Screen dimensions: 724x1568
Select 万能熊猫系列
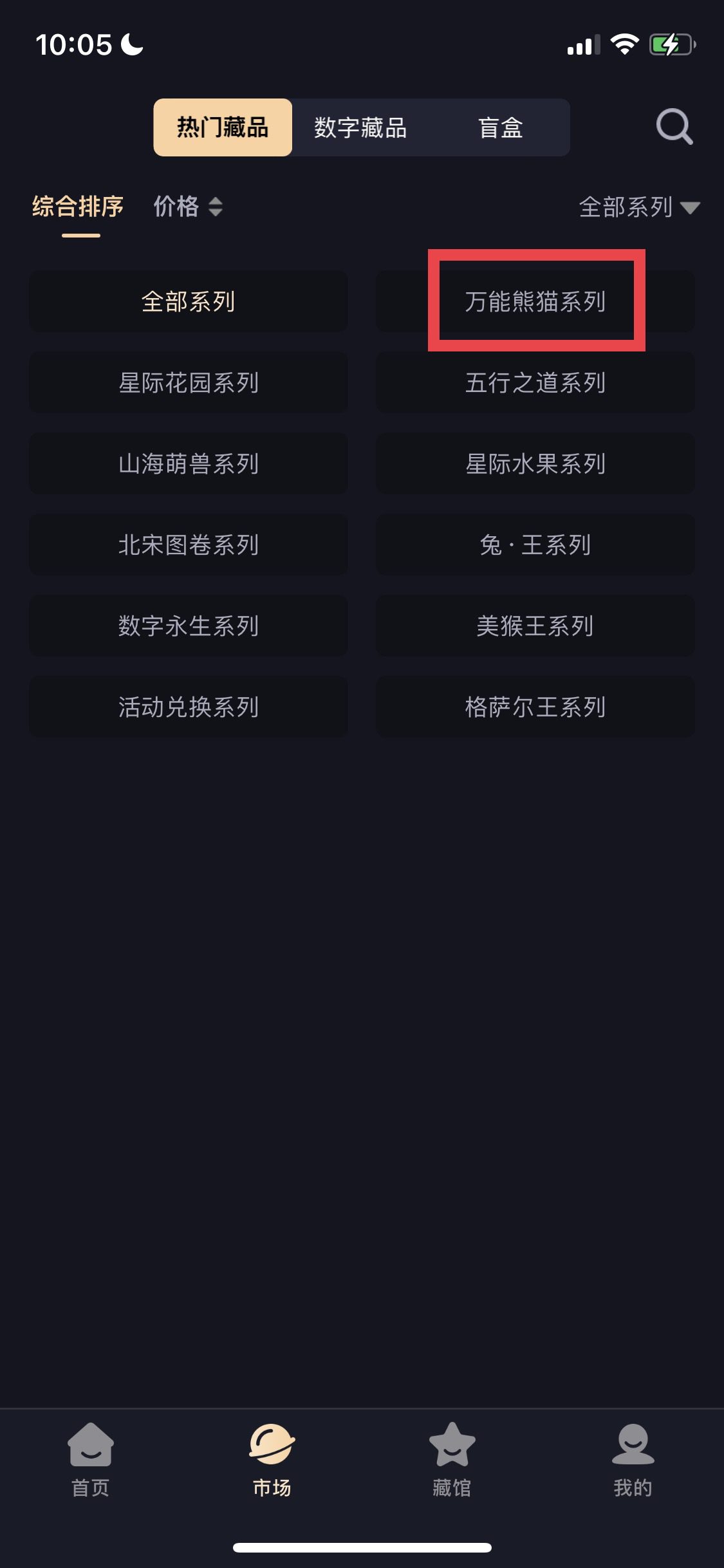(535, 301)
